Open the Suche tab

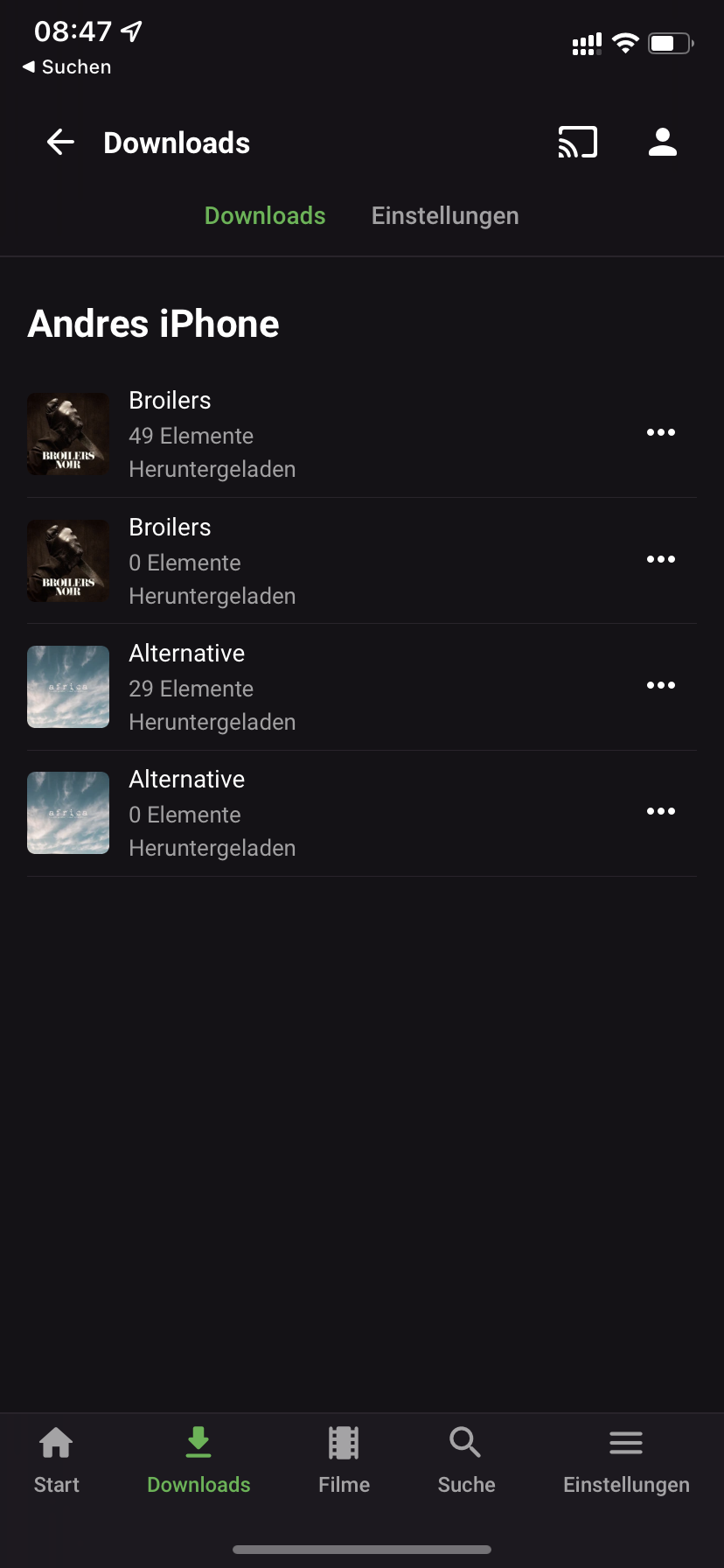tap(466, 1459)
